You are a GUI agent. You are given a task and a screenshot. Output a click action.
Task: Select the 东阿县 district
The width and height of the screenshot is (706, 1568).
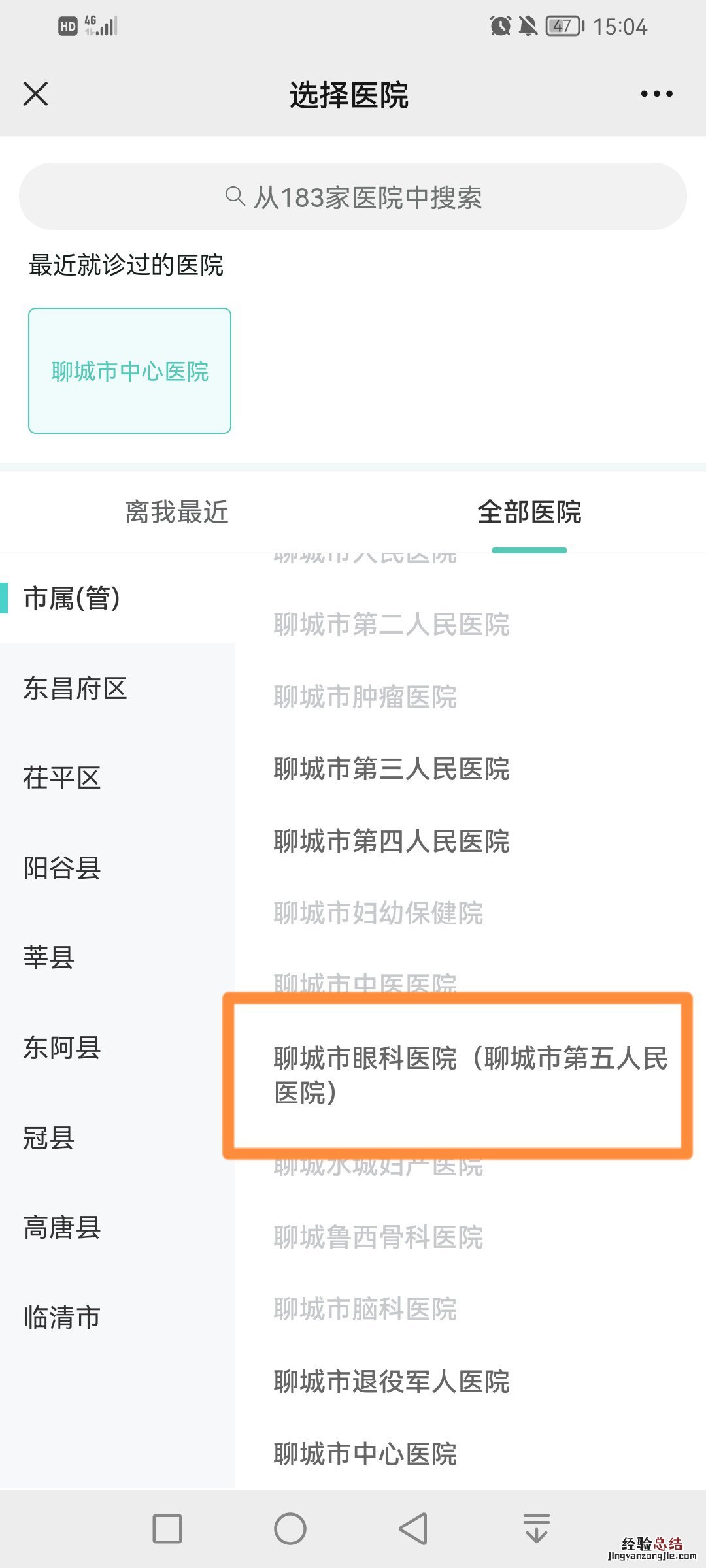(x=62, y=1048)
